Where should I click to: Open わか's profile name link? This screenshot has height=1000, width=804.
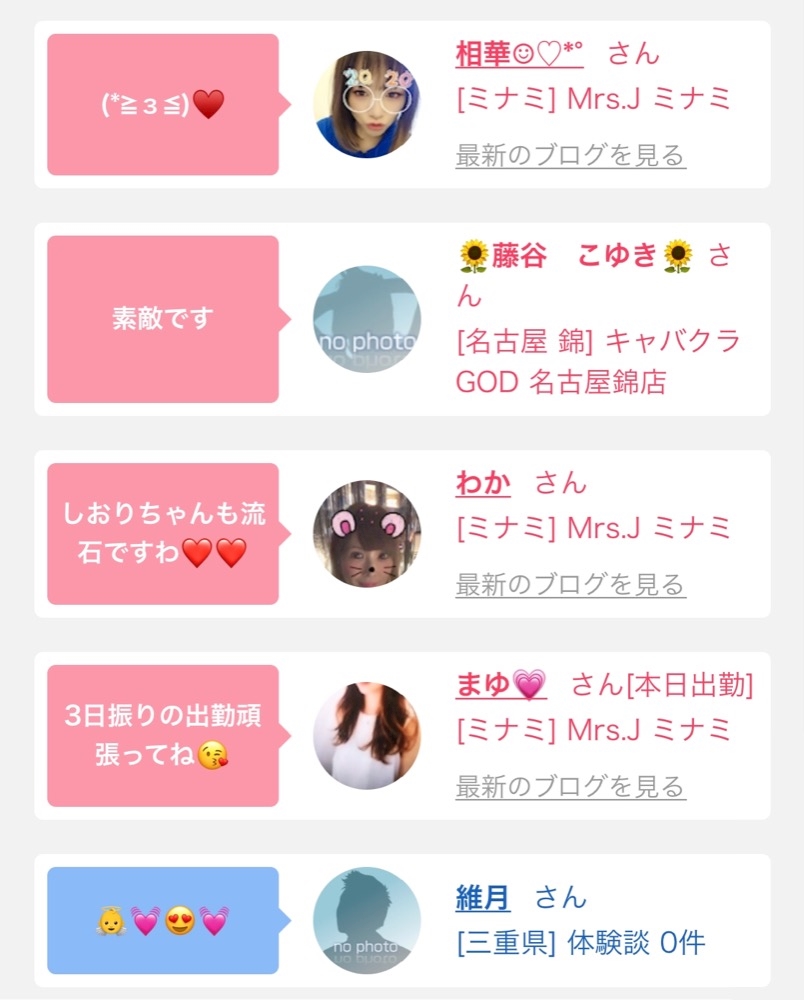coord(483,483)
